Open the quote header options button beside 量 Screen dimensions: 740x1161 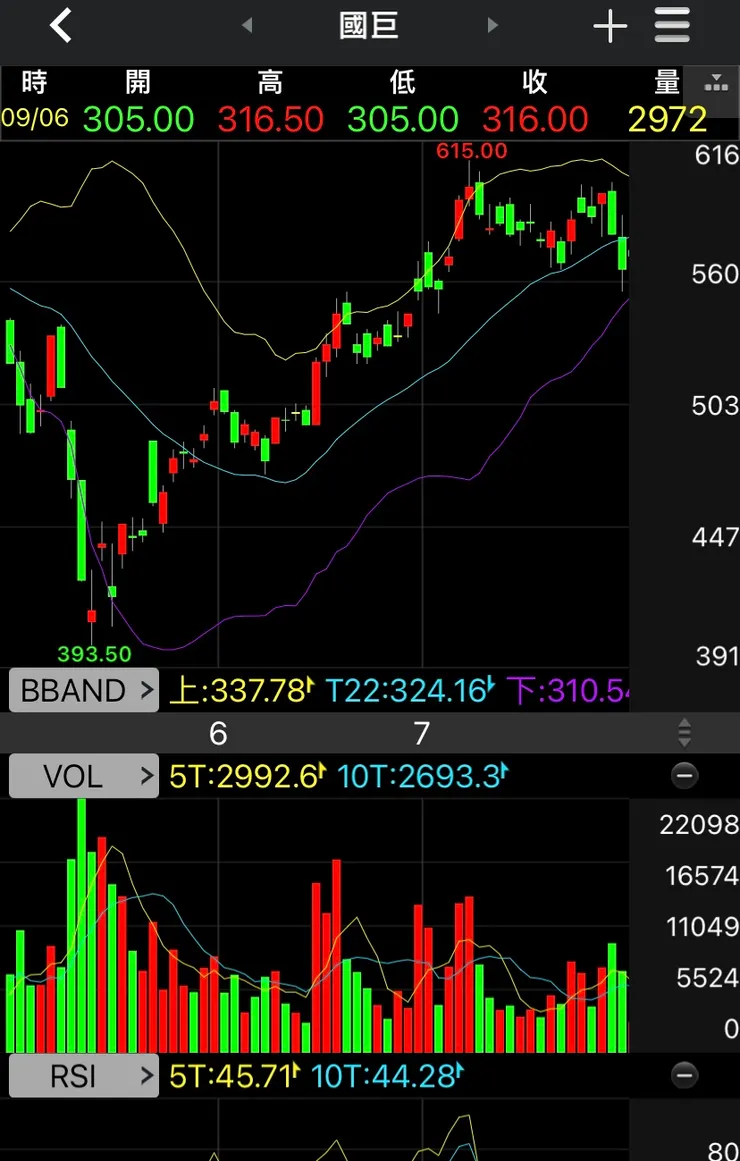click(x=716, y=84)
